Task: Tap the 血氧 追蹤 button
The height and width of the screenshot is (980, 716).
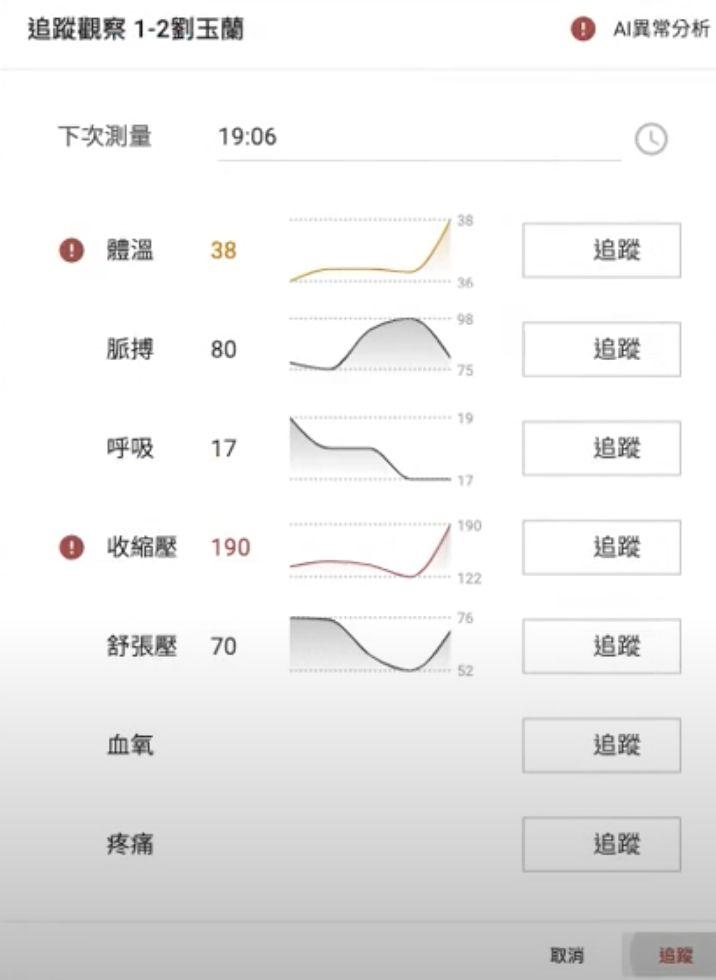Action: pos(601,745)
